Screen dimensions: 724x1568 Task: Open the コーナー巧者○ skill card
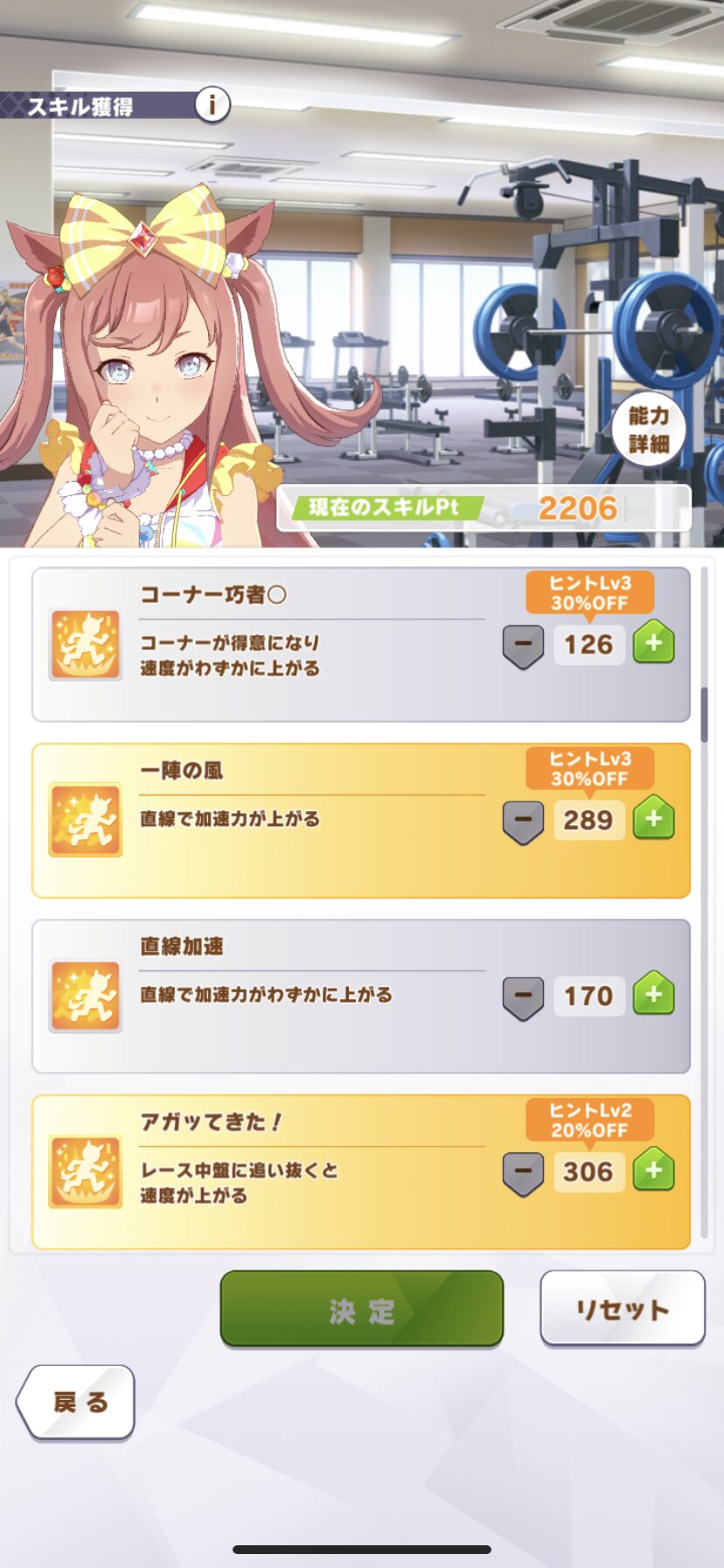(x=361, y=645)
